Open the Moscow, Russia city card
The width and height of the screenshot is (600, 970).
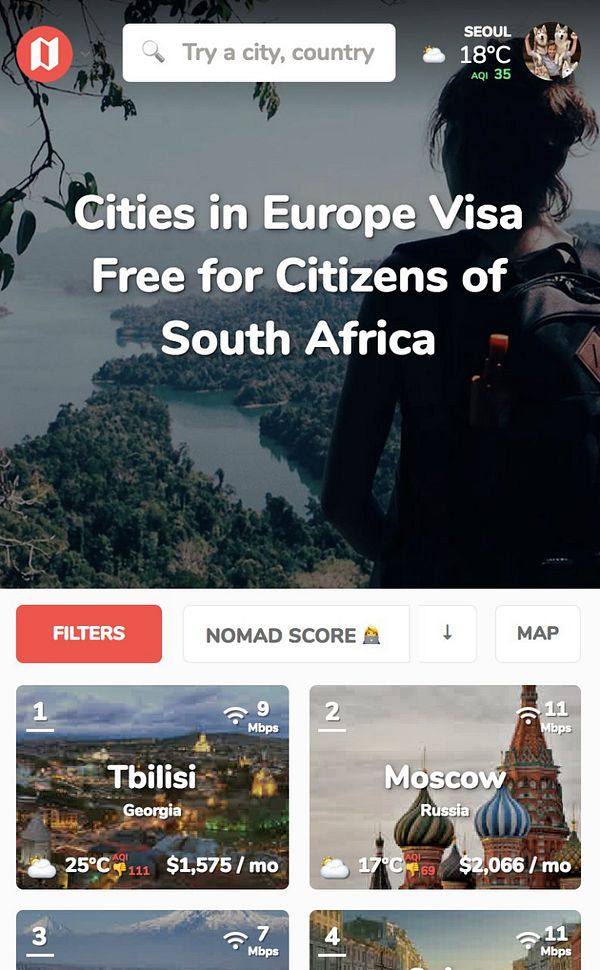coord(445,787)
